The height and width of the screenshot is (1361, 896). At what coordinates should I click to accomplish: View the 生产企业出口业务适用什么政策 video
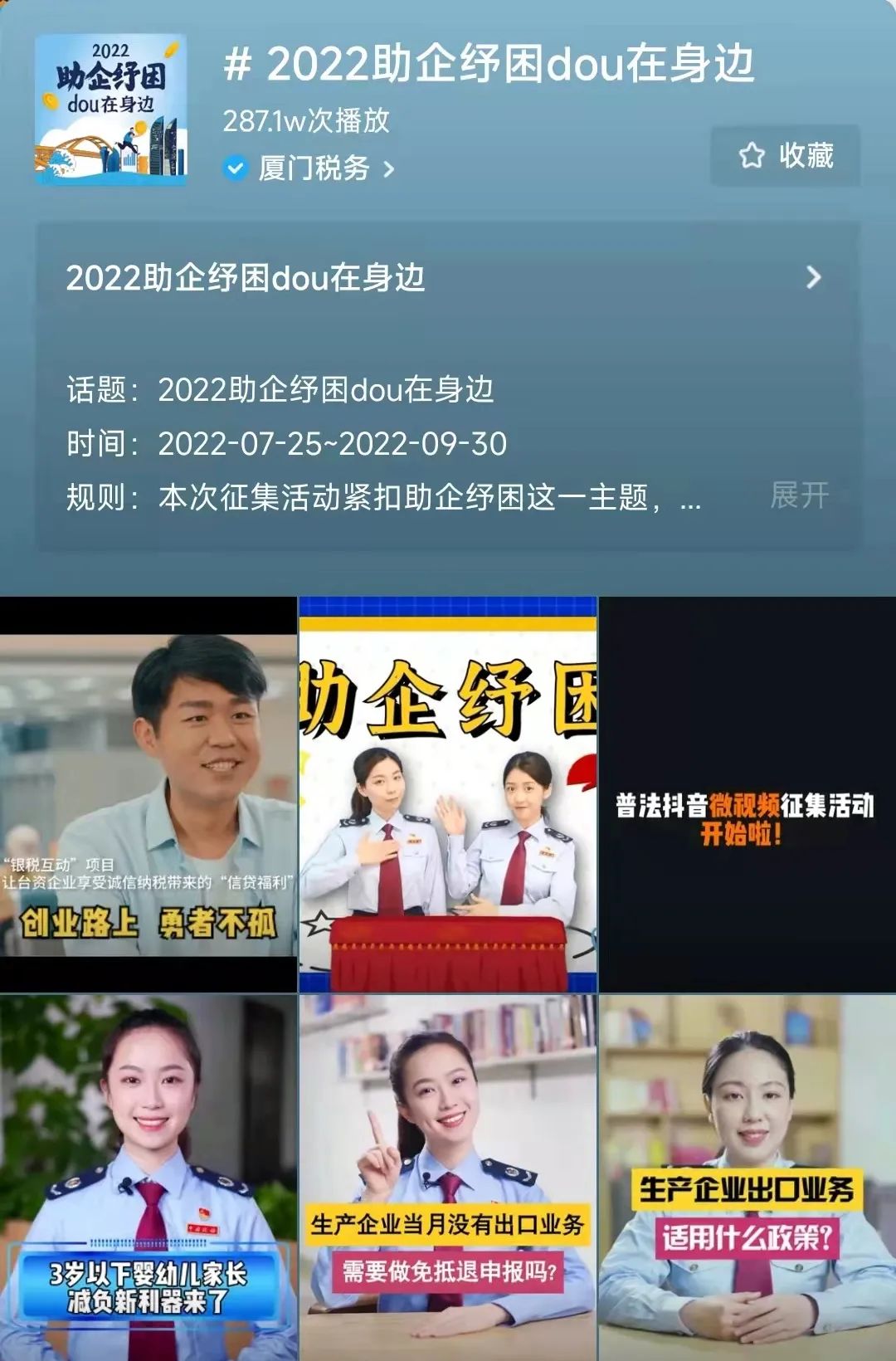(747, 1177)
